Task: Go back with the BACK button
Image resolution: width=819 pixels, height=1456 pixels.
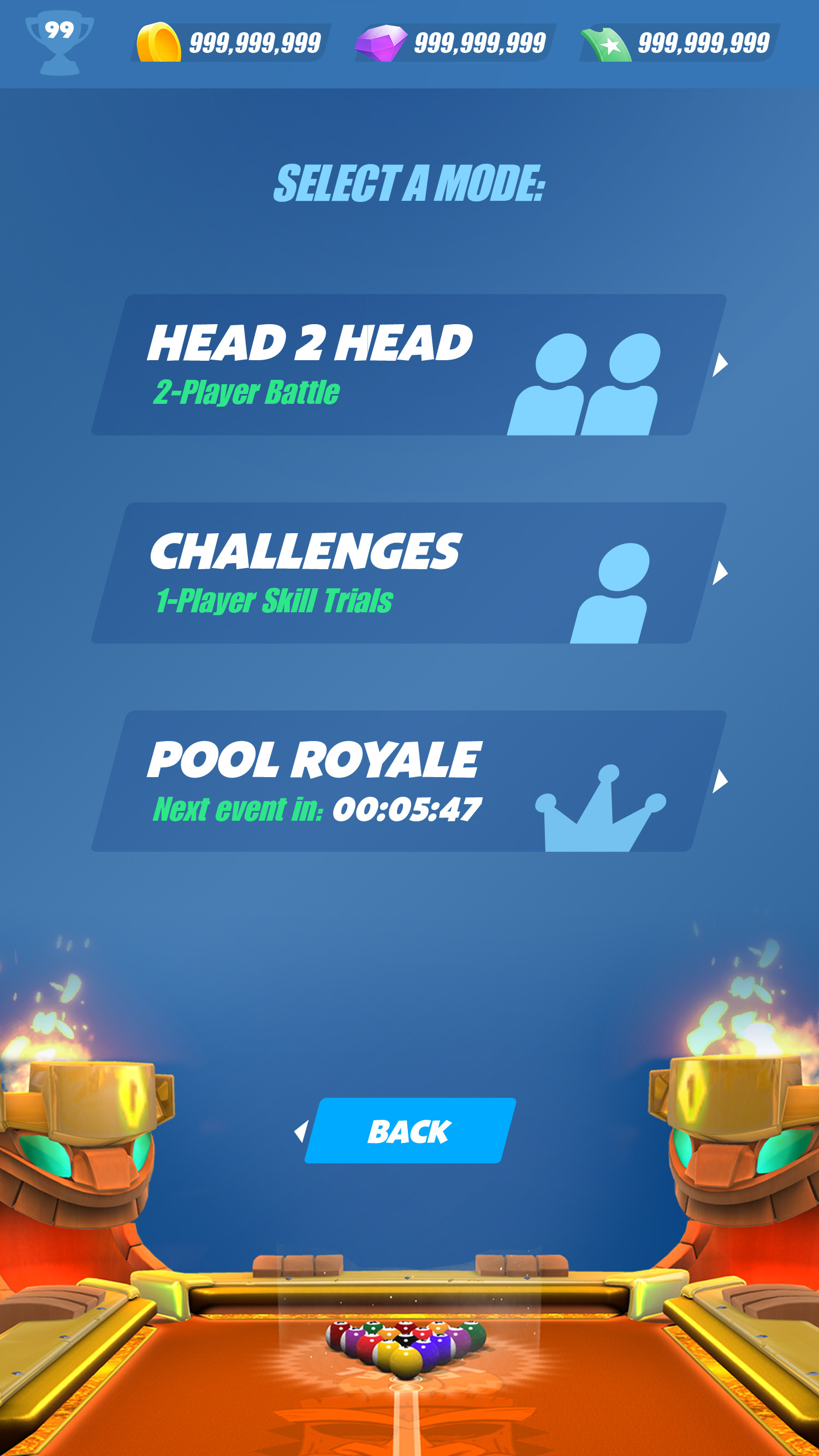Action: click(410, 1132)
